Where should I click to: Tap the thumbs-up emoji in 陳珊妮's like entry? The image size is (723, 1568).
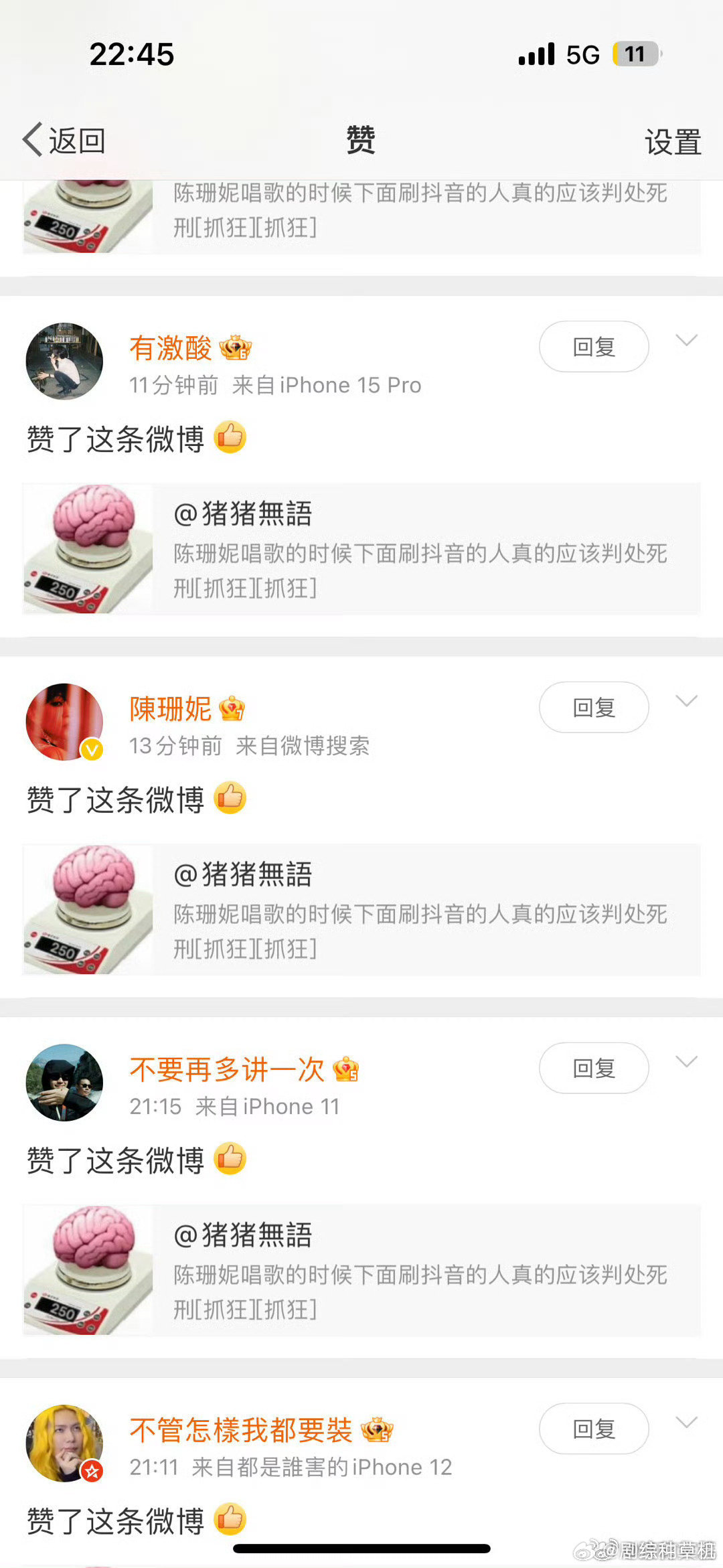coord(230,798)
